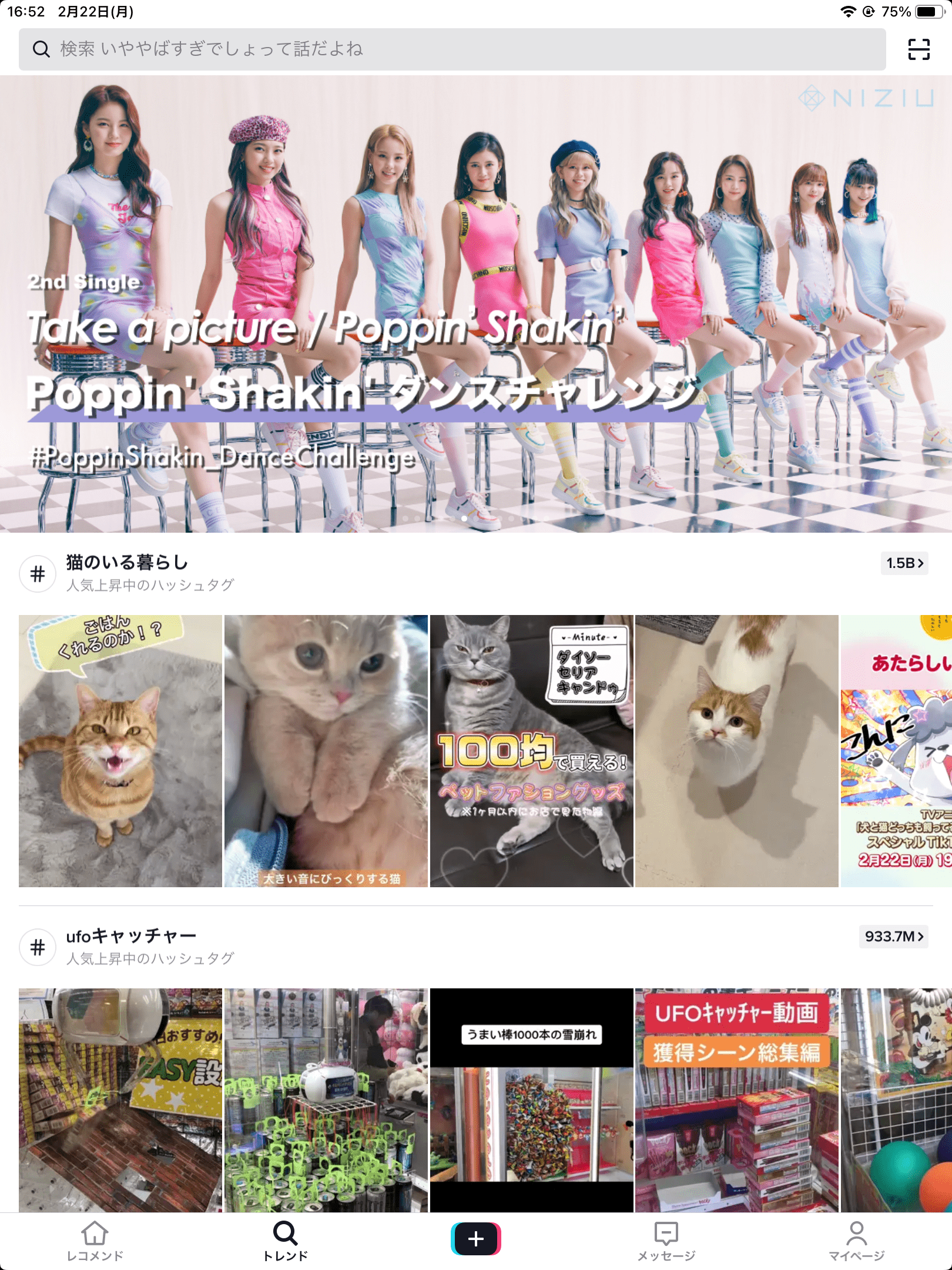
Task: Open the NiziU Poppin' Shakin' challenge banner
Action: [476, 303]
